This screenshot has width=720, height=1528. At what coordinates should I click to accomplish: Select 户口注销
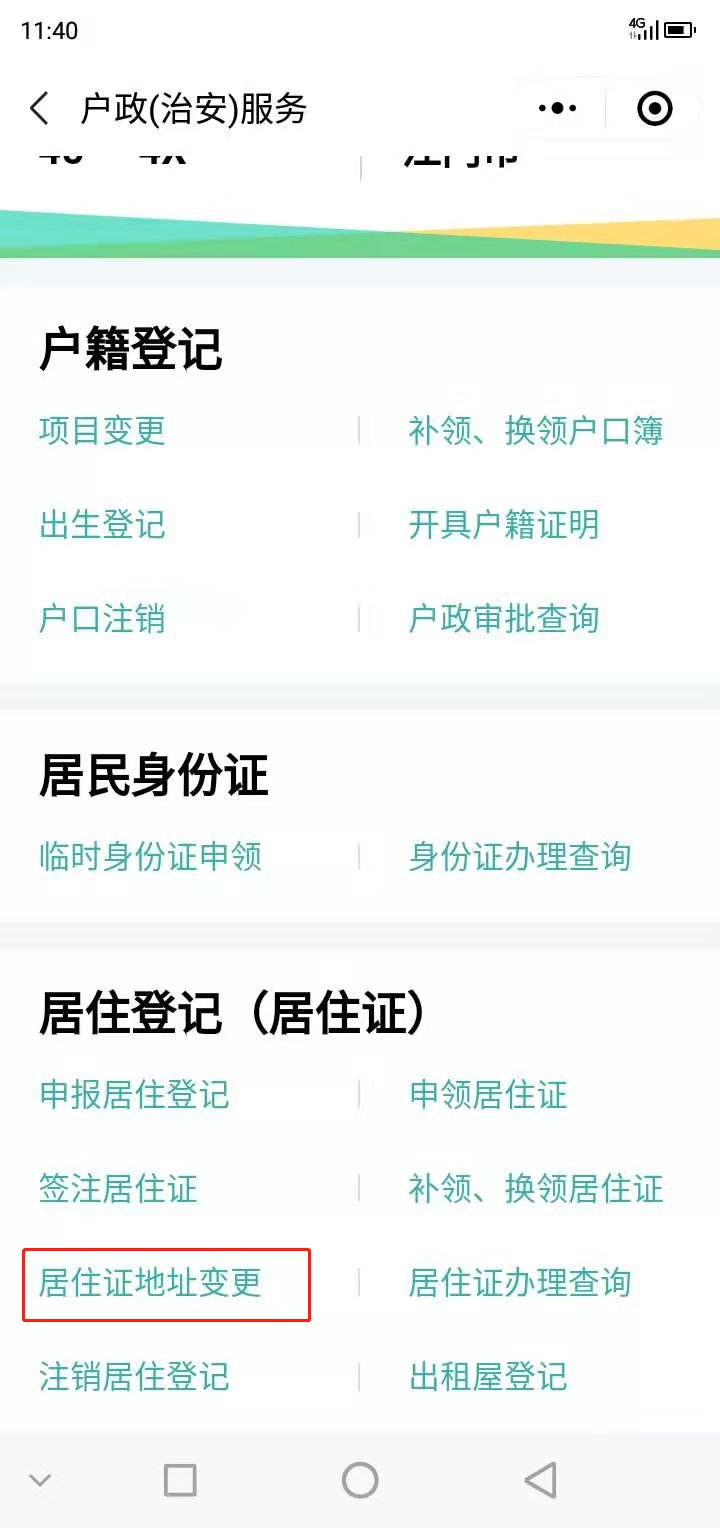coord(102,619)
